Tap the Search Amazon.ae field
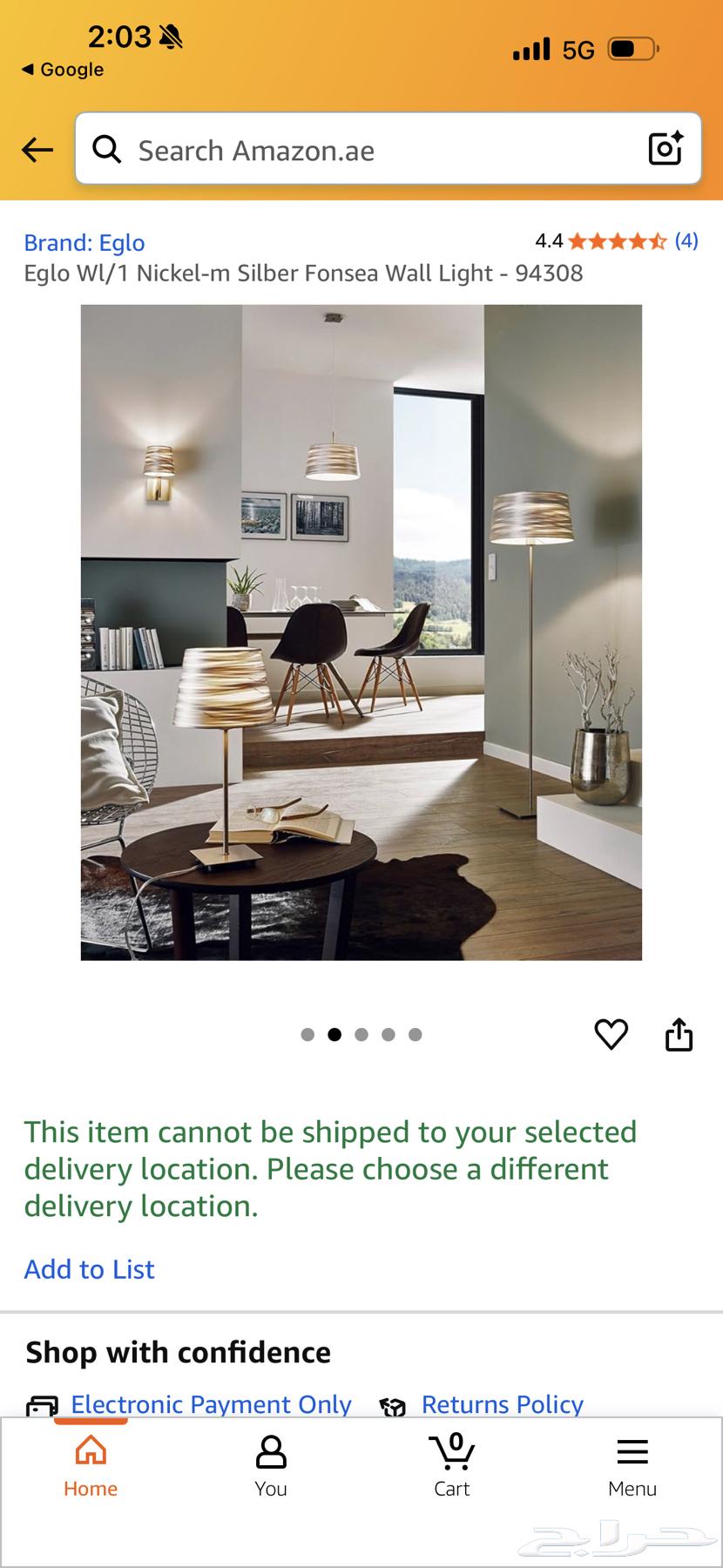Viewport: 723px width, 1568px height. [375, 150]
